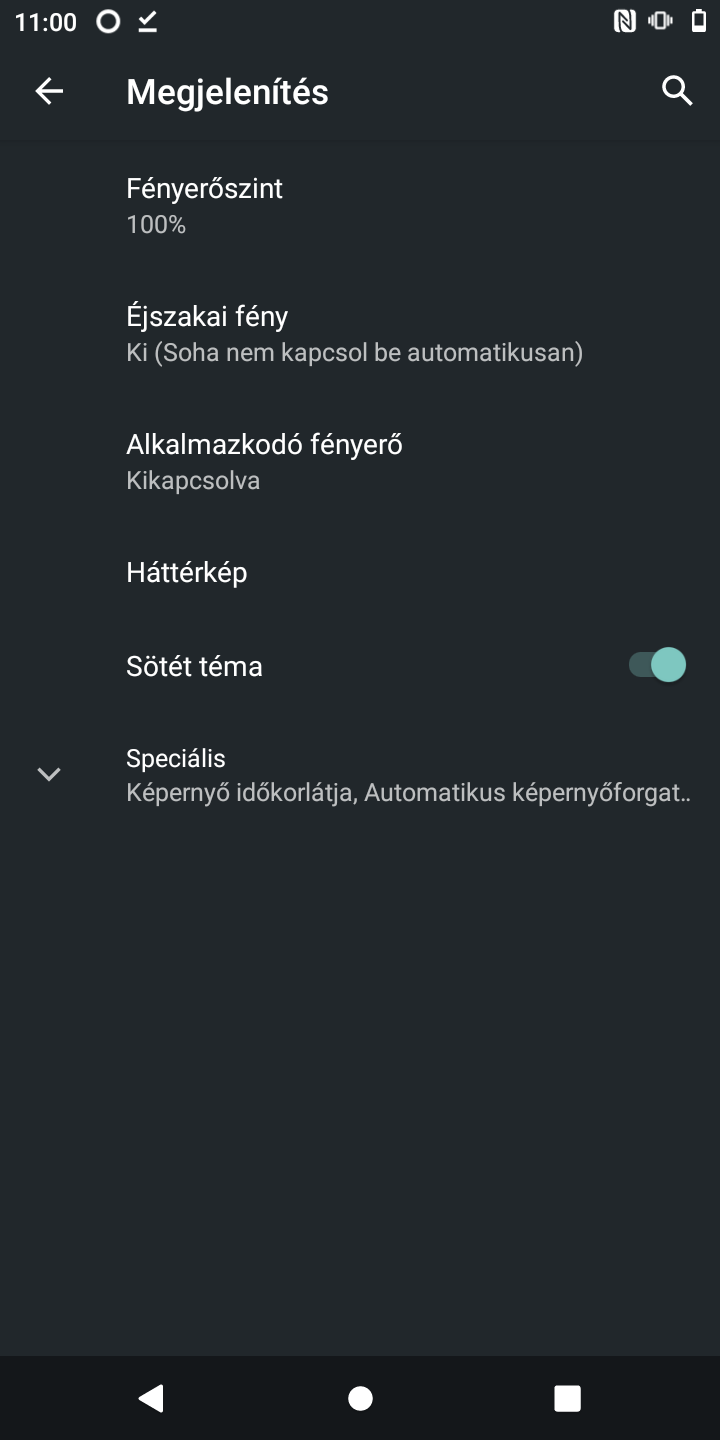Turn off the Sötét téma switch
Viewport: 720px width, 1440px height.
pos(657,665)
